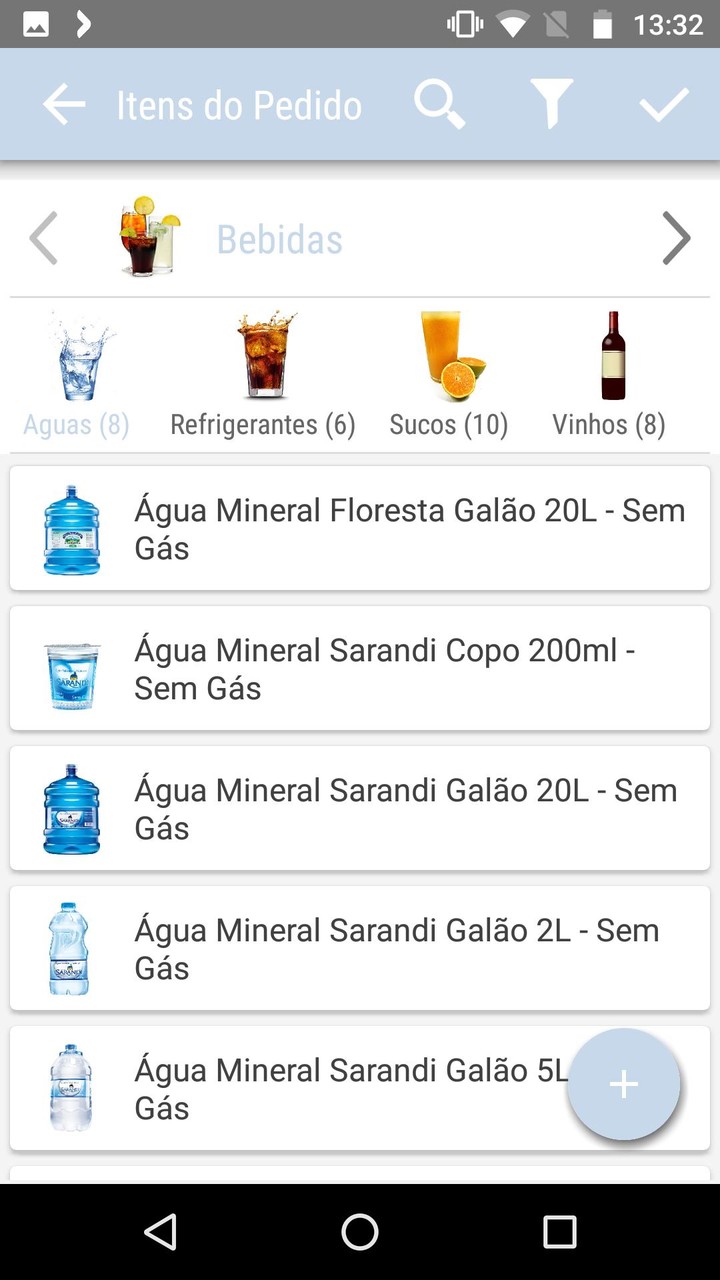
Task: Confirm order with the checkmark icon
Action: 664,104
